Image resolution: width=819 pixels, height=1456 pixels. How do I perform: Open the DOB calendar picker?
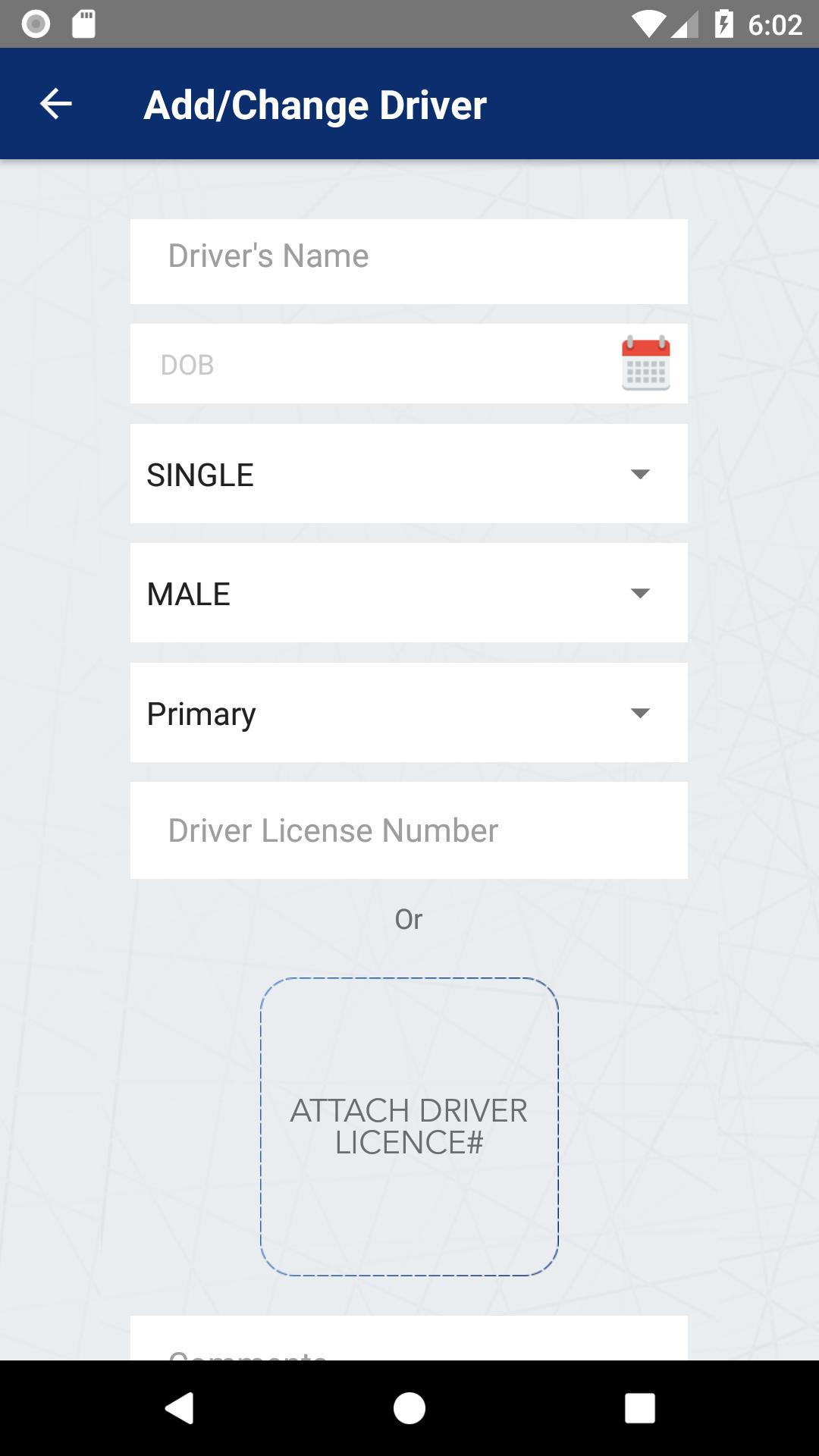point(645,364)
